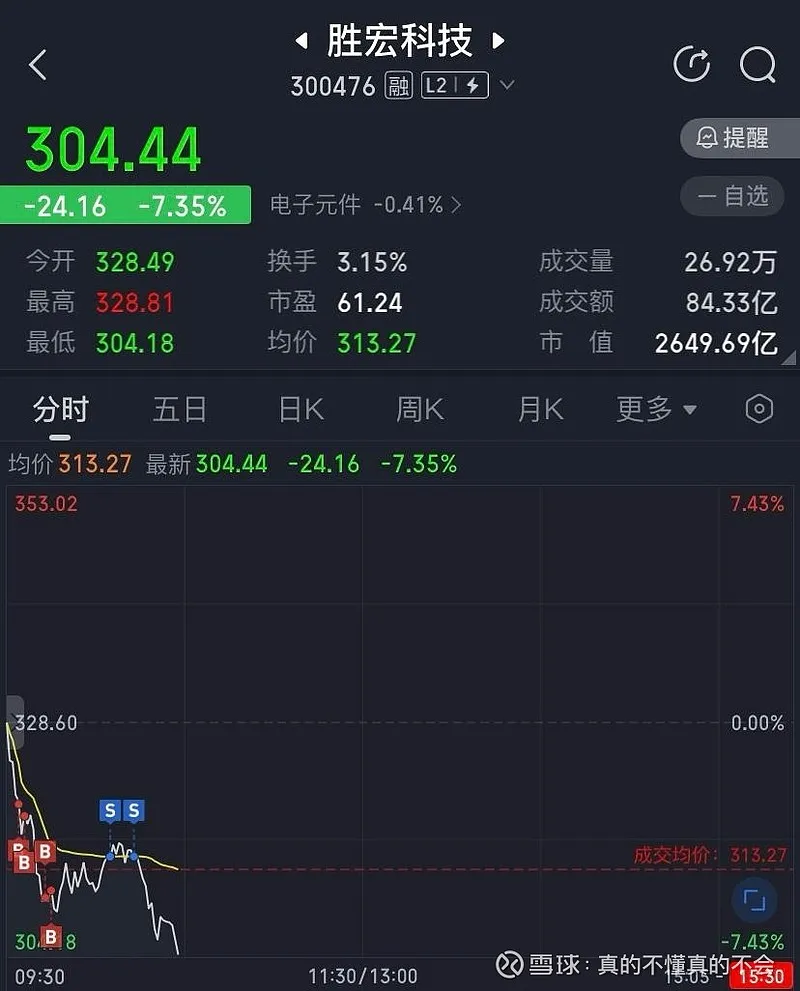Go back using the top-left arrow
Viewport: 800px width, 991px height.
(x=38, y=66)
